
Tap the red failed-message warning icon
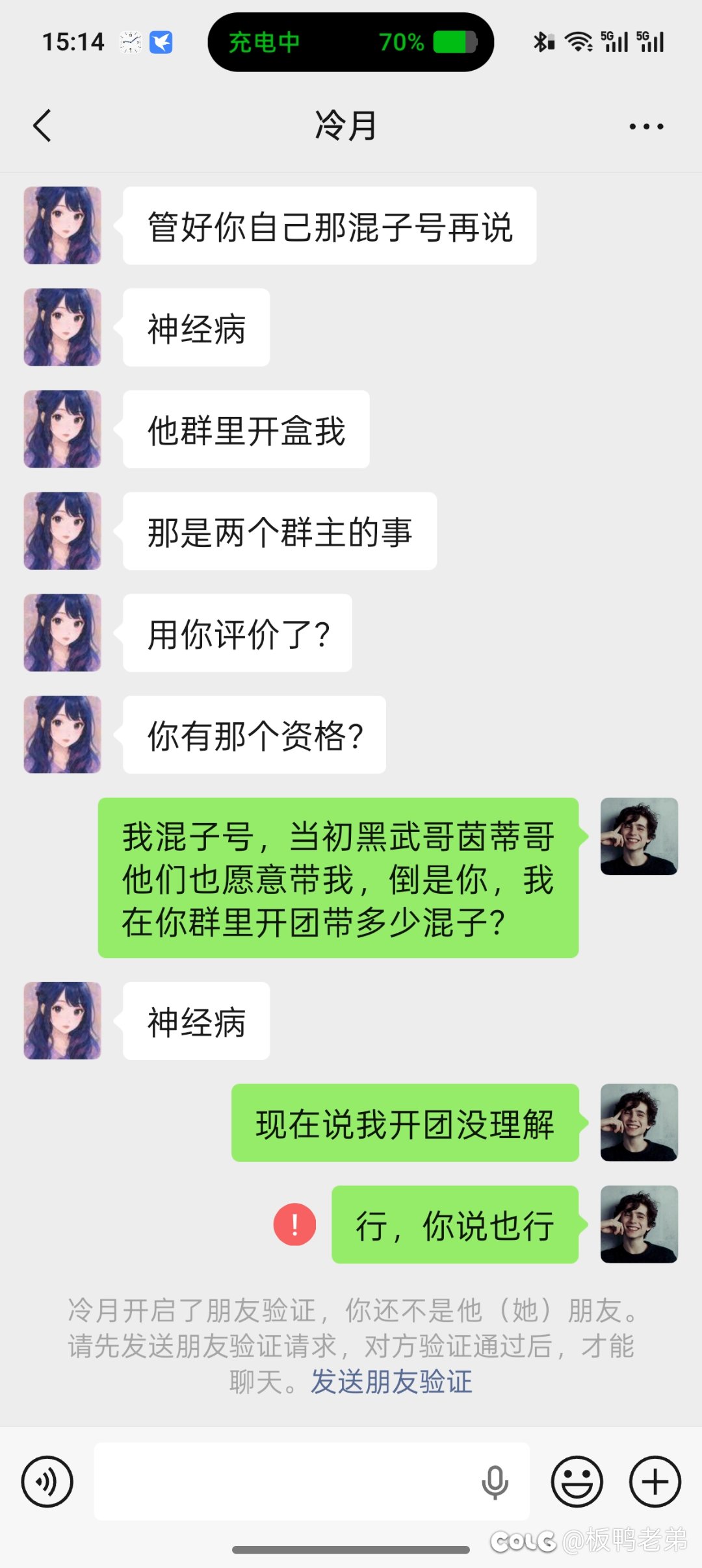coord(294,1224)
